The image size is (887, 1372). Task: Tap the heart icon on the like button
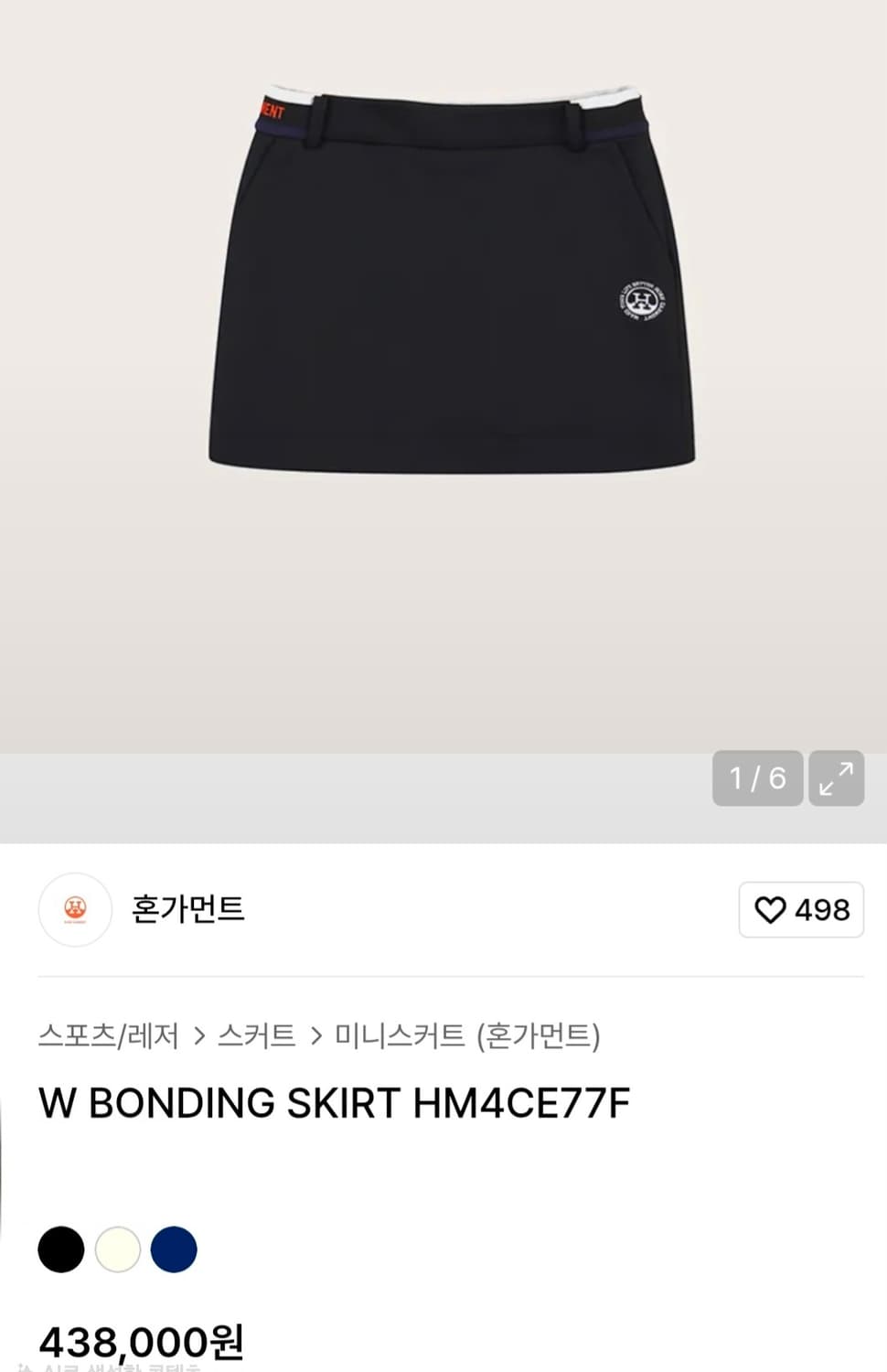[x=773, y=910]
